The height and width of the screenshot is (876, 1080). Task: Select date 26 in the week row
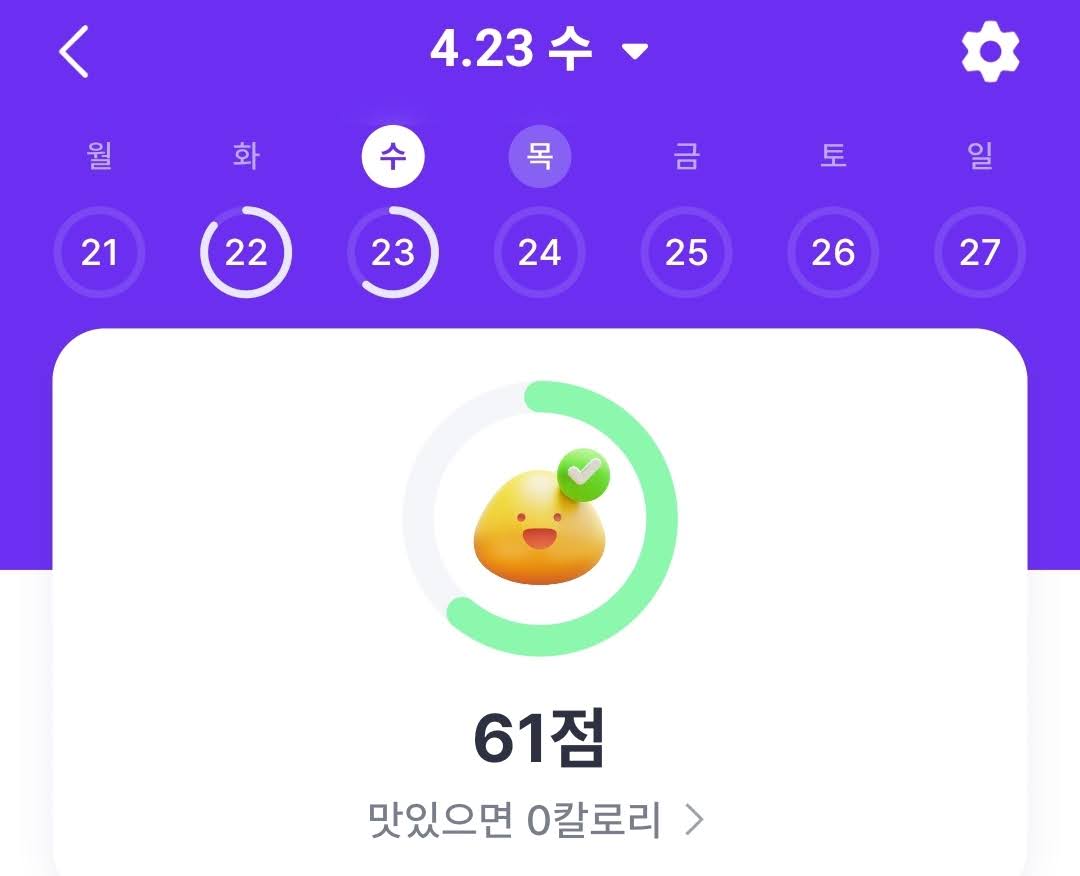click(x=833, y=252)
